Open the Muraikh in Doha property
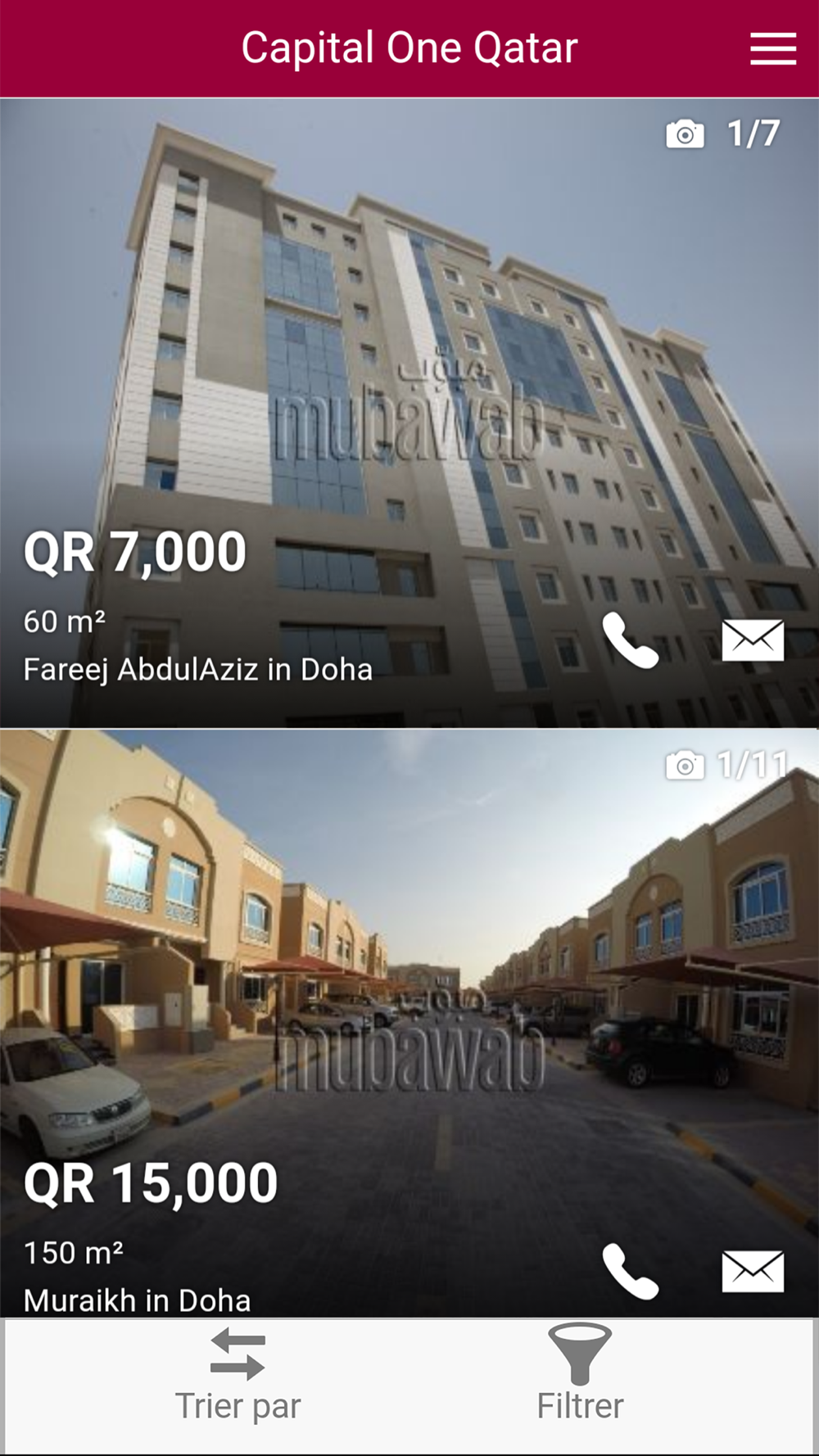Viewport: 819px width, 1456px height. (409, 1024)
